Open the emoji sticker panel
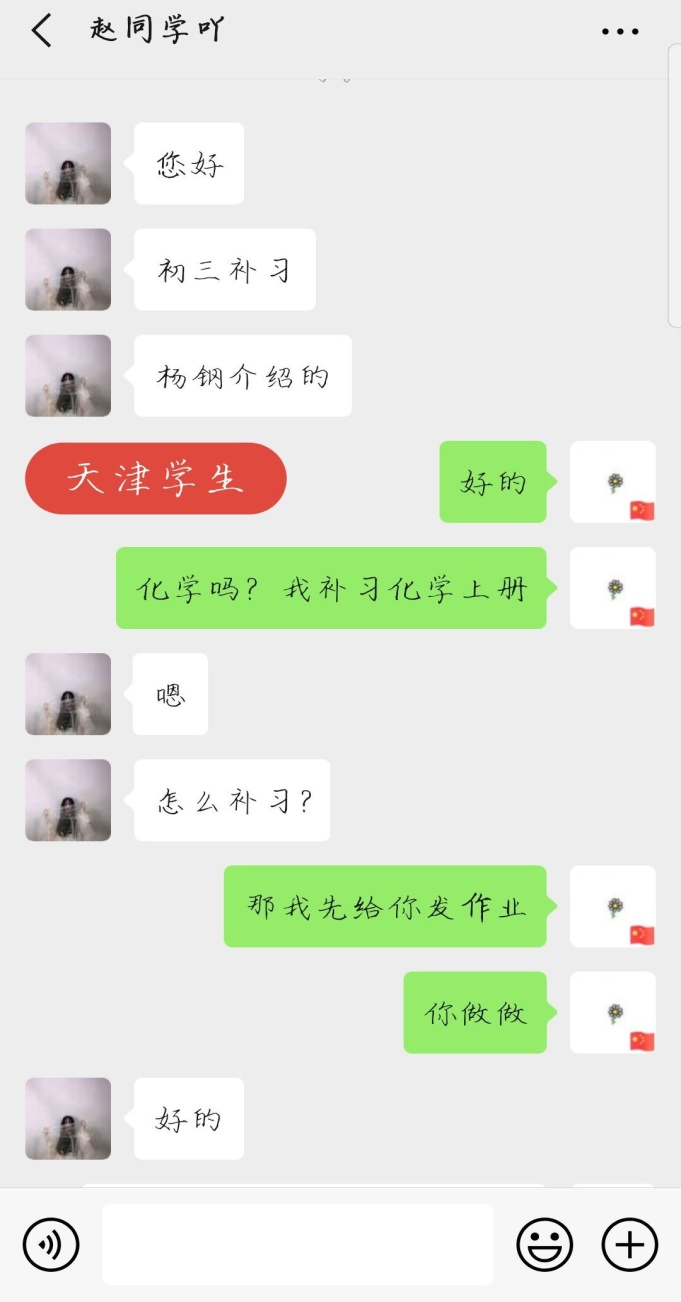 click(545, 1245)
